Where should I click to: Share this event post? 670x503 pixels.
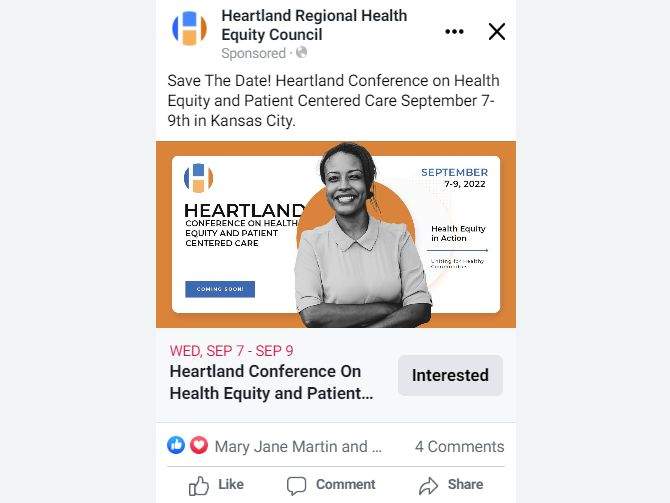[451, 485]
